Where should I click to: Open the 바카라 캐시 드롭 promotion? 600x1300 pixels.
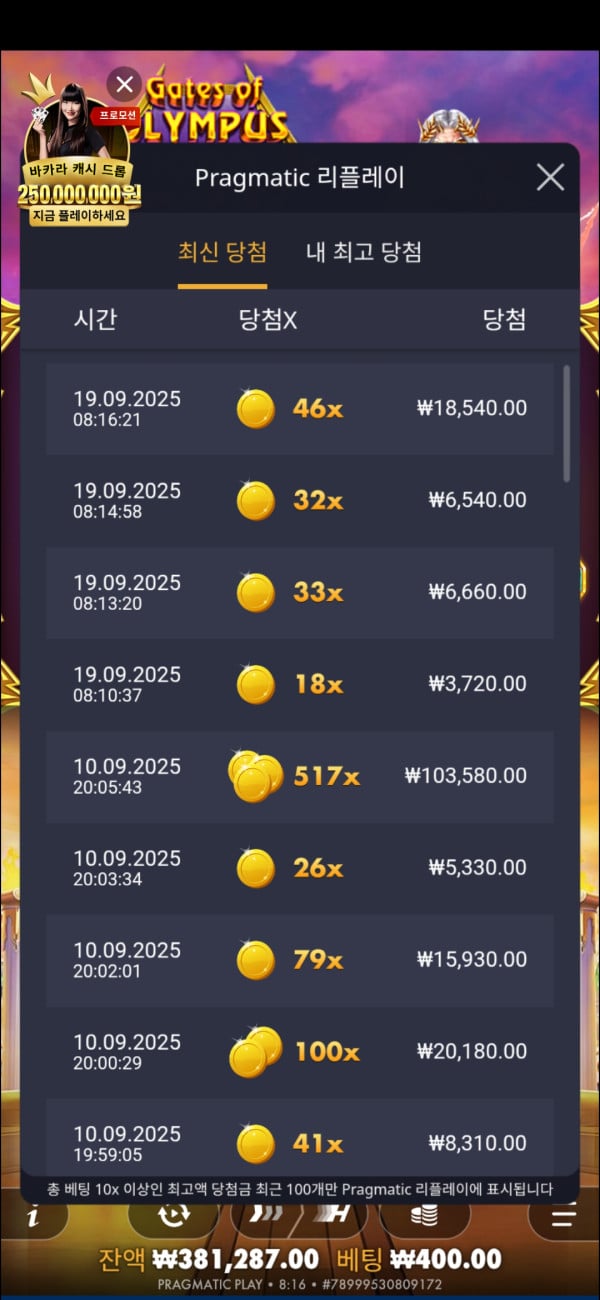point(78,160)
